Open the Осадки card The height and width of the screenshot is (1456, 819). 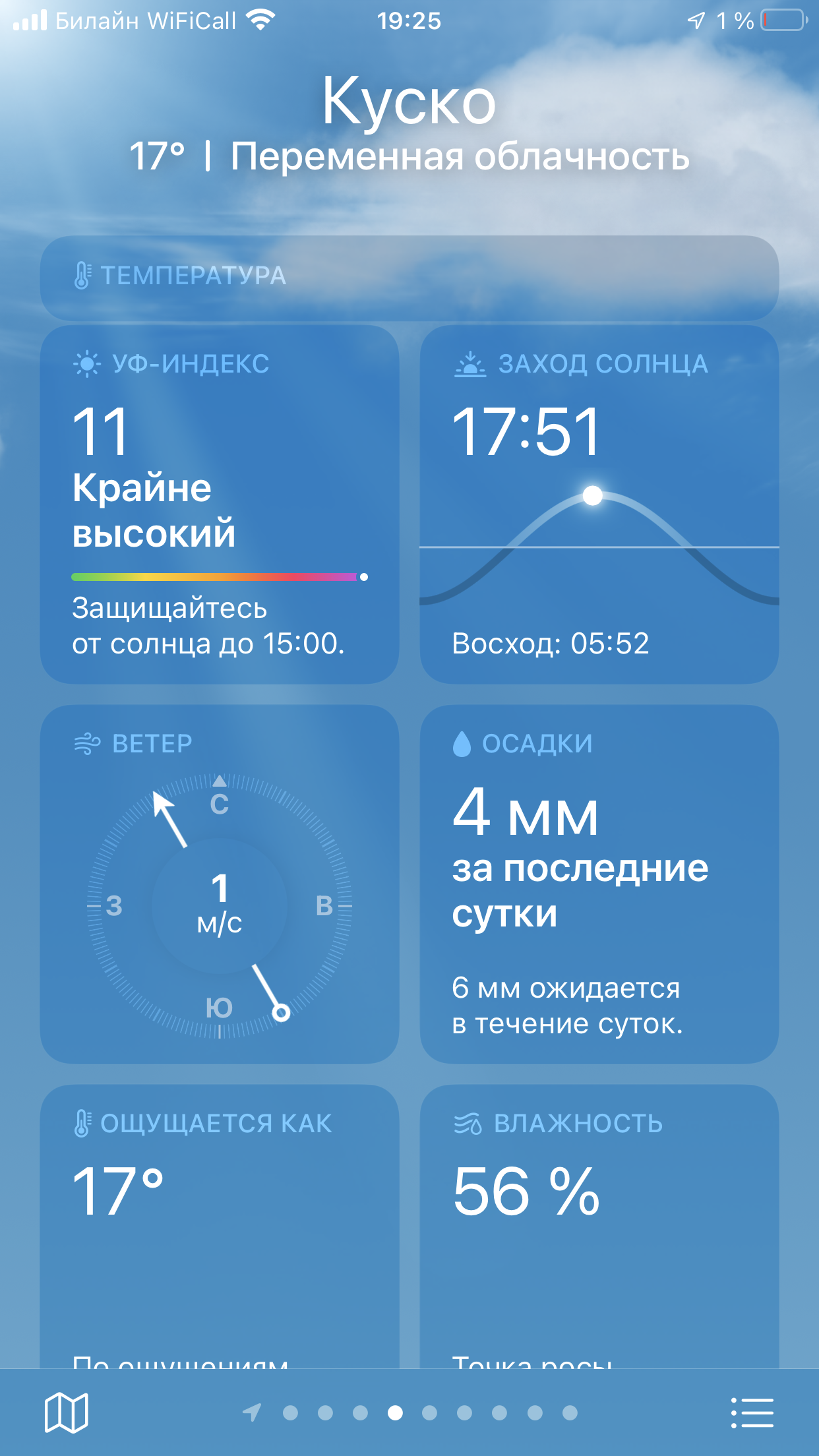tap(599, 884)
